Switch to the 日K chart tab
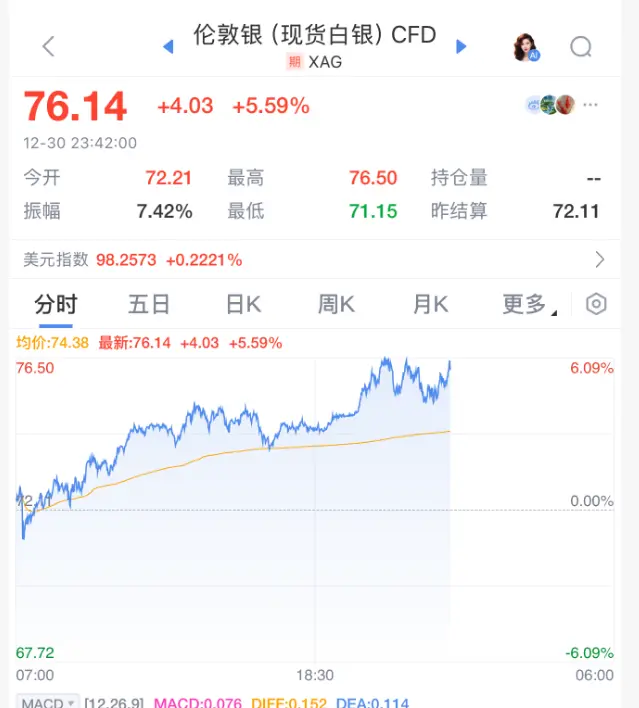Viewport: 639px width, 708px height. coord(243,305)
